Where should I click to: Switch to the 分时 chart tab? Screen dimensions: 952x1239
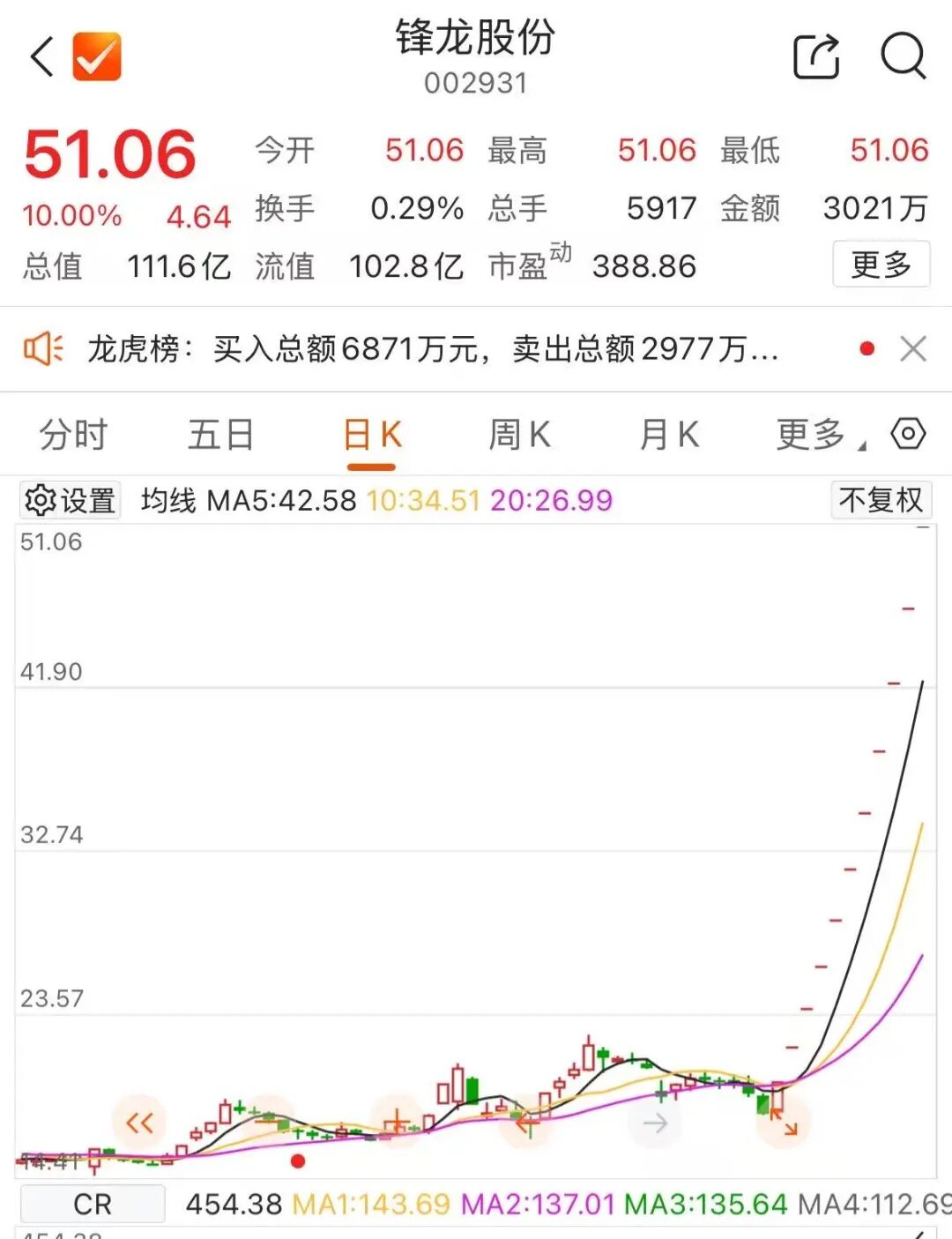click(x=73, y=435)
